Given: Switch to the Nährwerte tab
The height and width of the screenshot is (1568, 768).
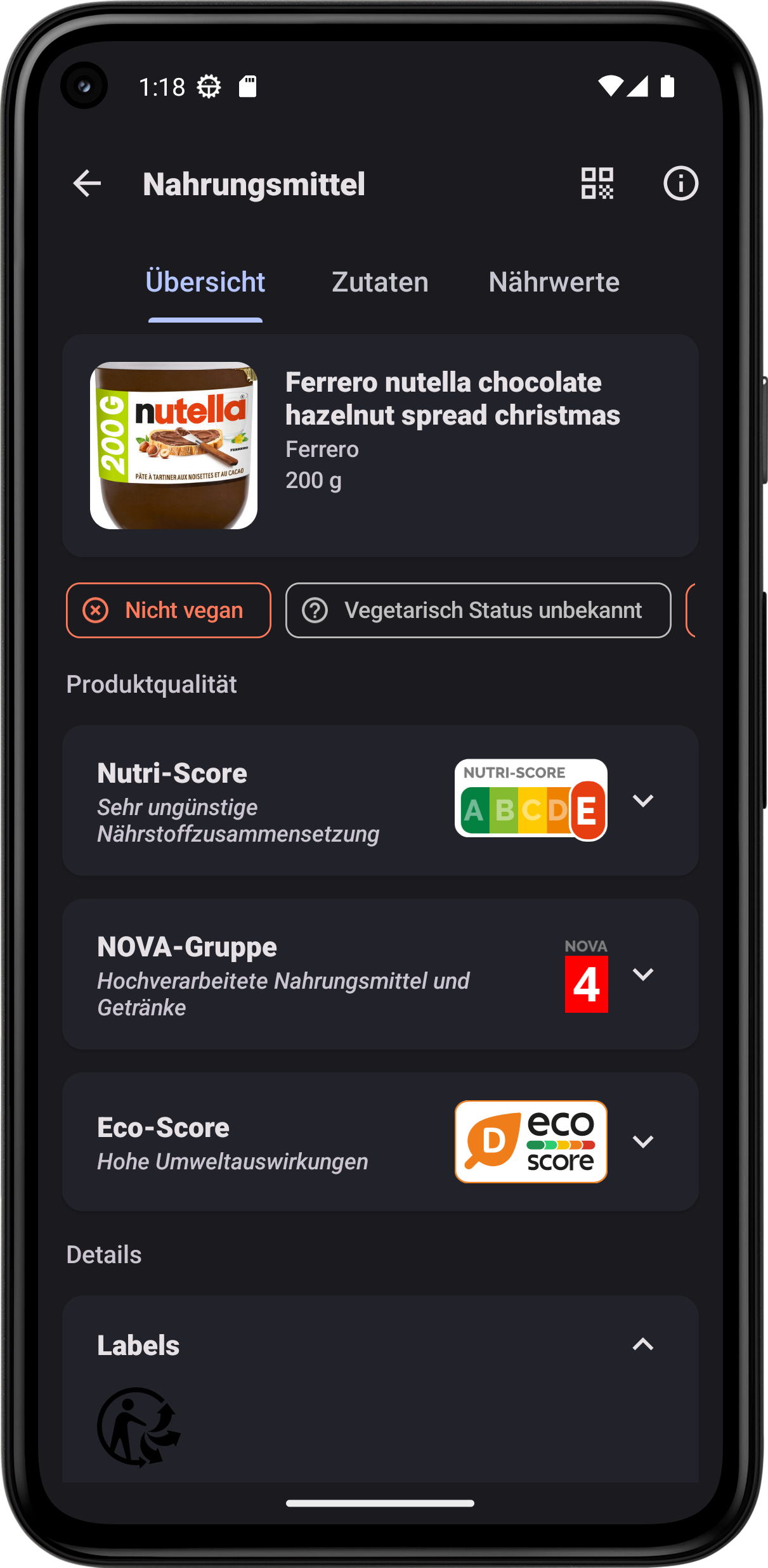Looking at the screenshot, I should tap(554, 282).
